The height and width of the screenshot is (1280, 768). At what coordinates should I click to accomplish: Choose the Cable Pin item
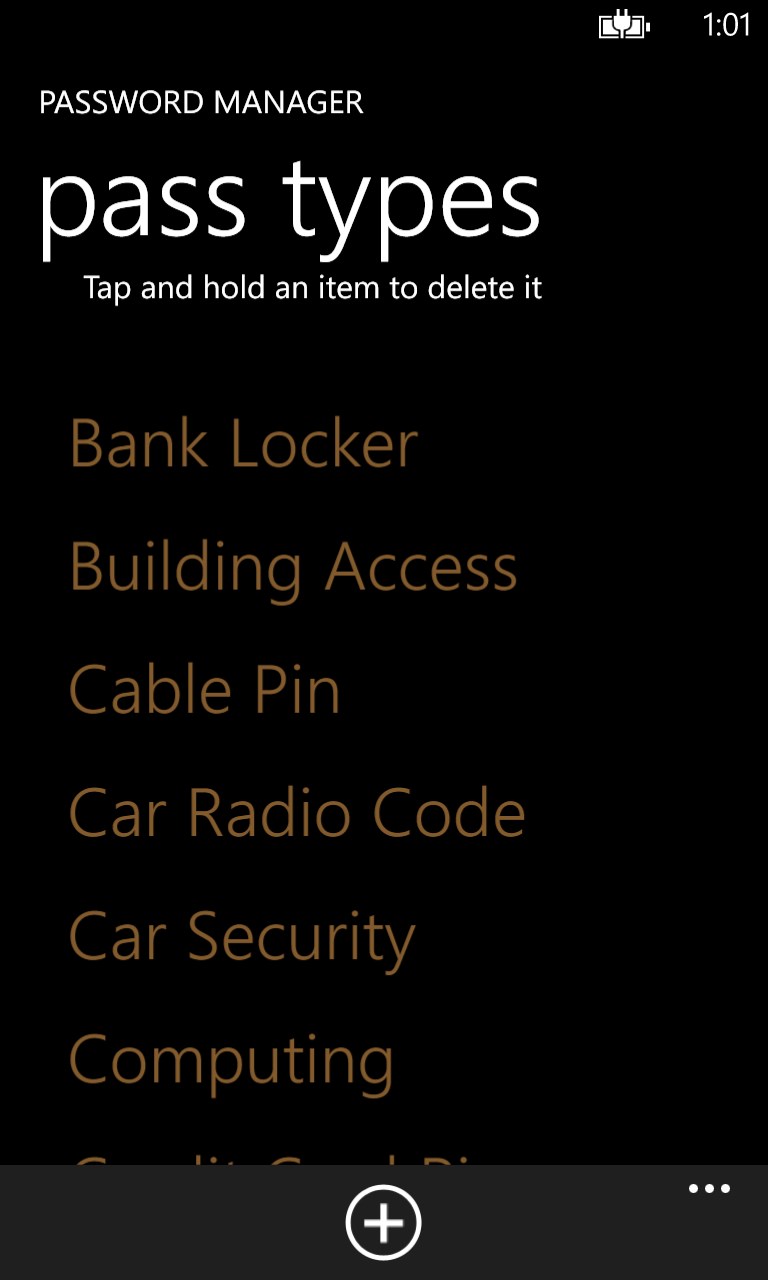point(205,690)
